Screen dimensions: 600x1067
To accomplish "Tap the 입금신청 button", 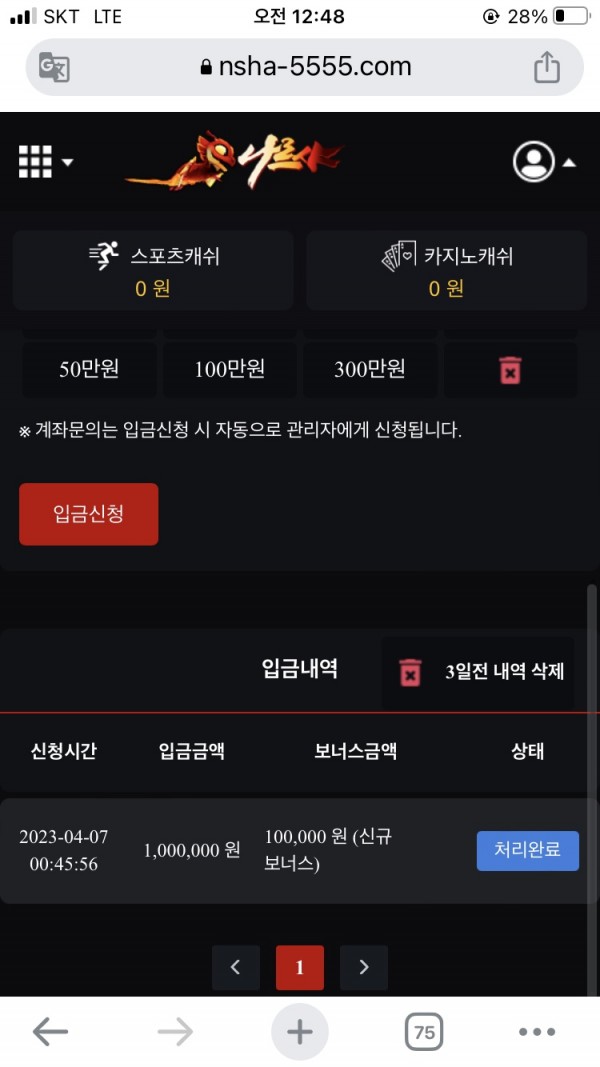I will [x=89, y=514].
